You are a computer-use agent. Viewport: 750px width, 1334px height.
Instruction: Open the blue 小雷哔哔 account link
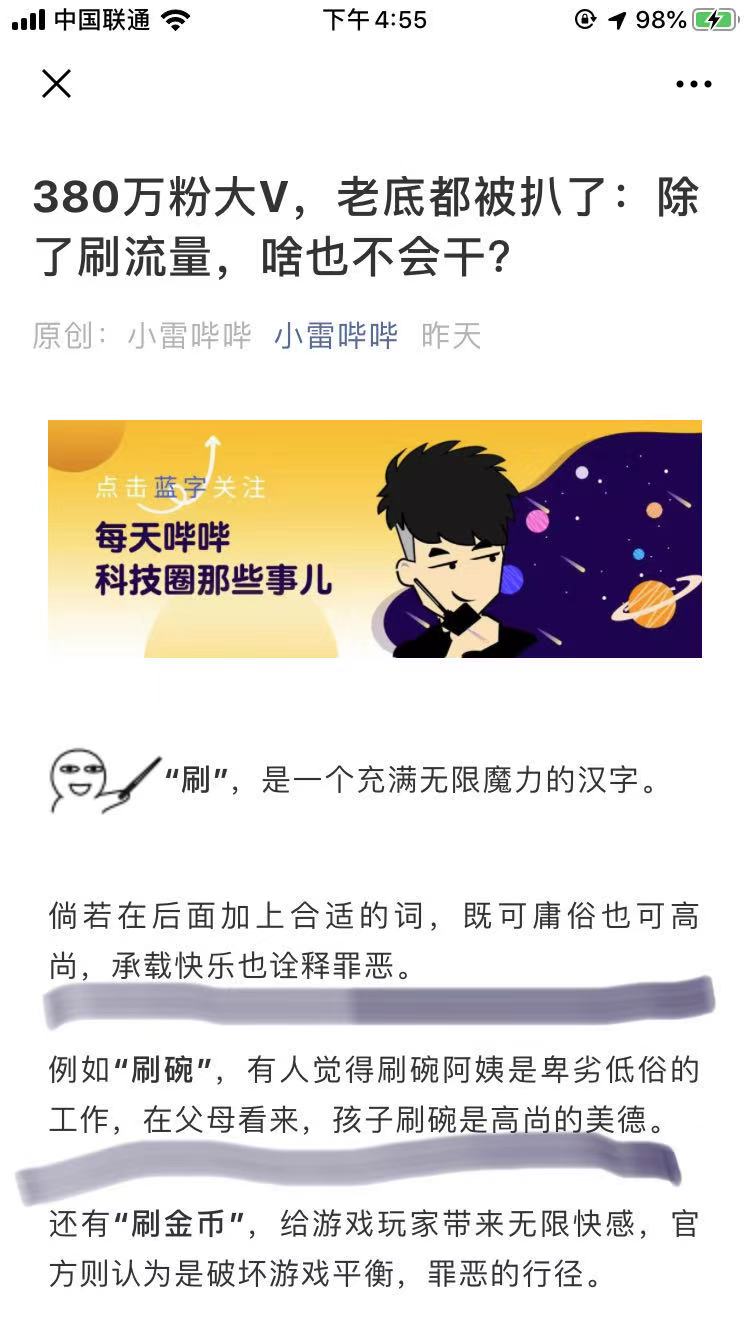[336, 336]
